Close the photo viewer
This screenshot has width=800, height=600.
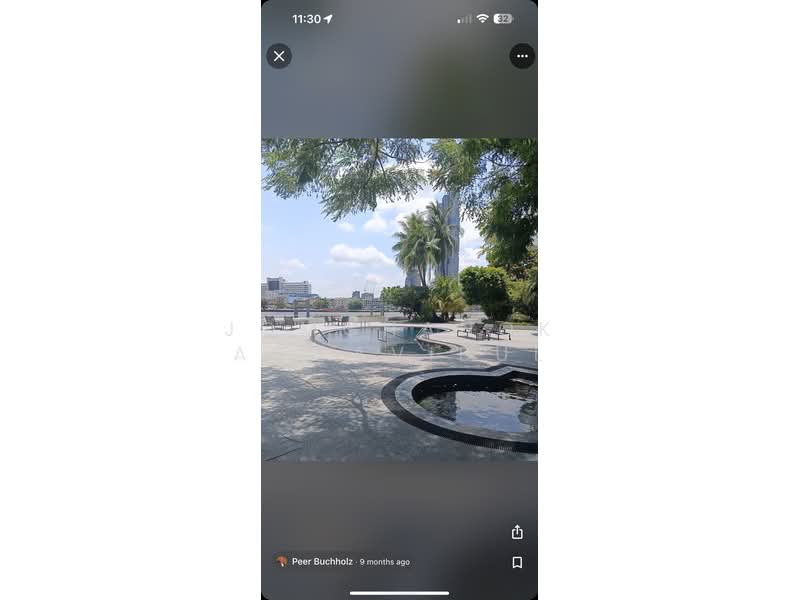click(x=279, y=56)
